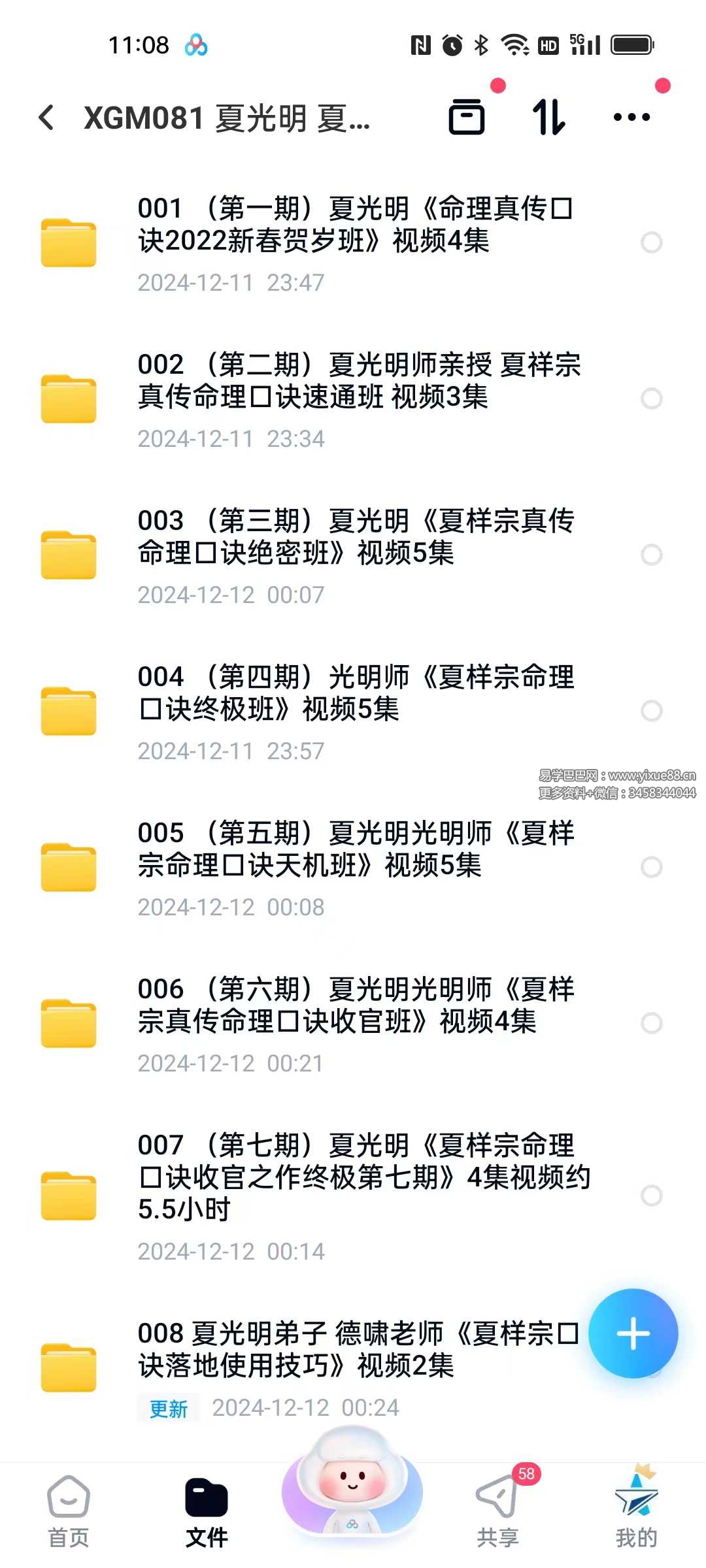Open the sort order icon in the top bar
The width and height of the screenshot is (706, 1568).
[x=548, y=118]
